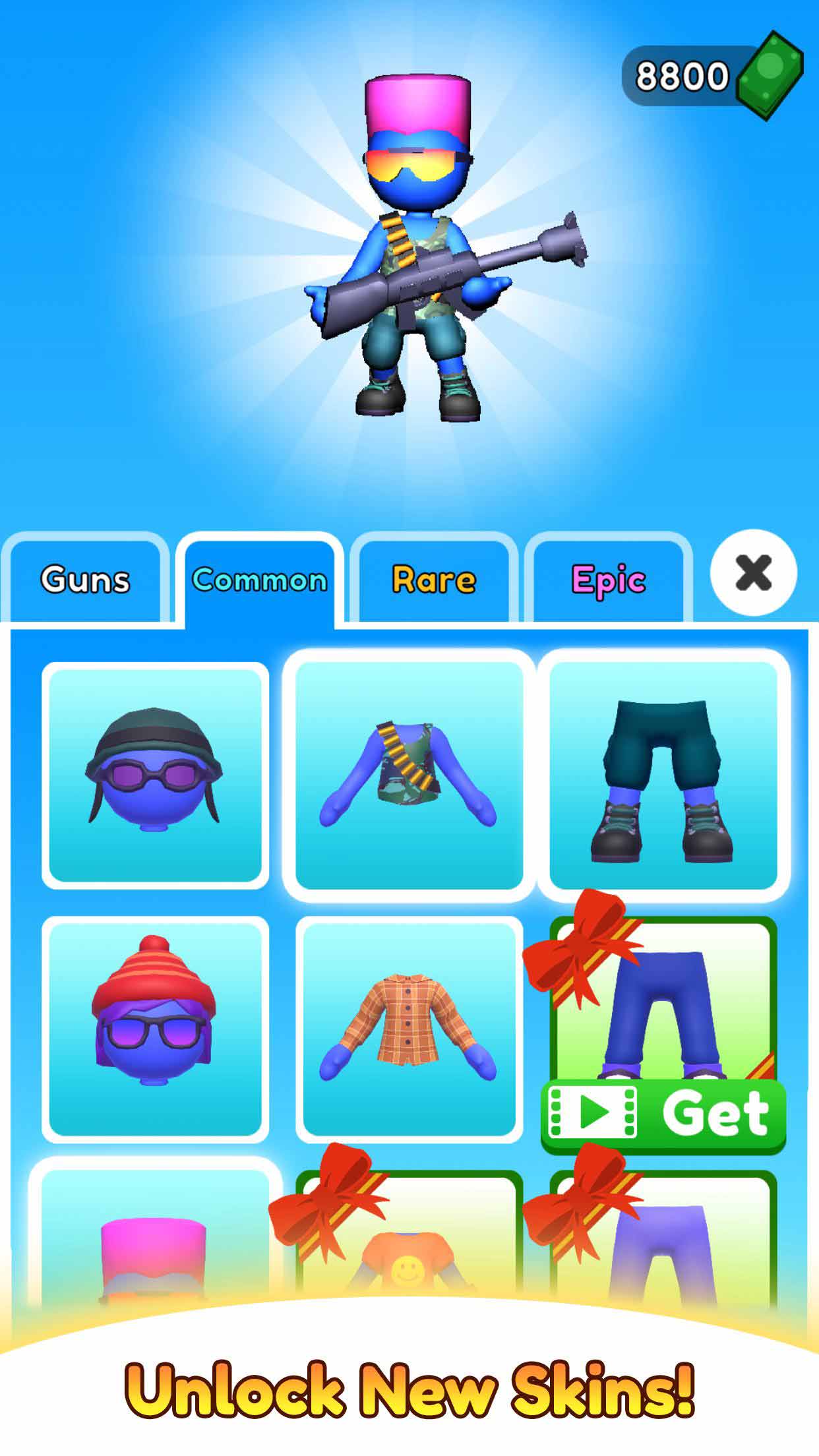Select the Common tab

(259, 580)
